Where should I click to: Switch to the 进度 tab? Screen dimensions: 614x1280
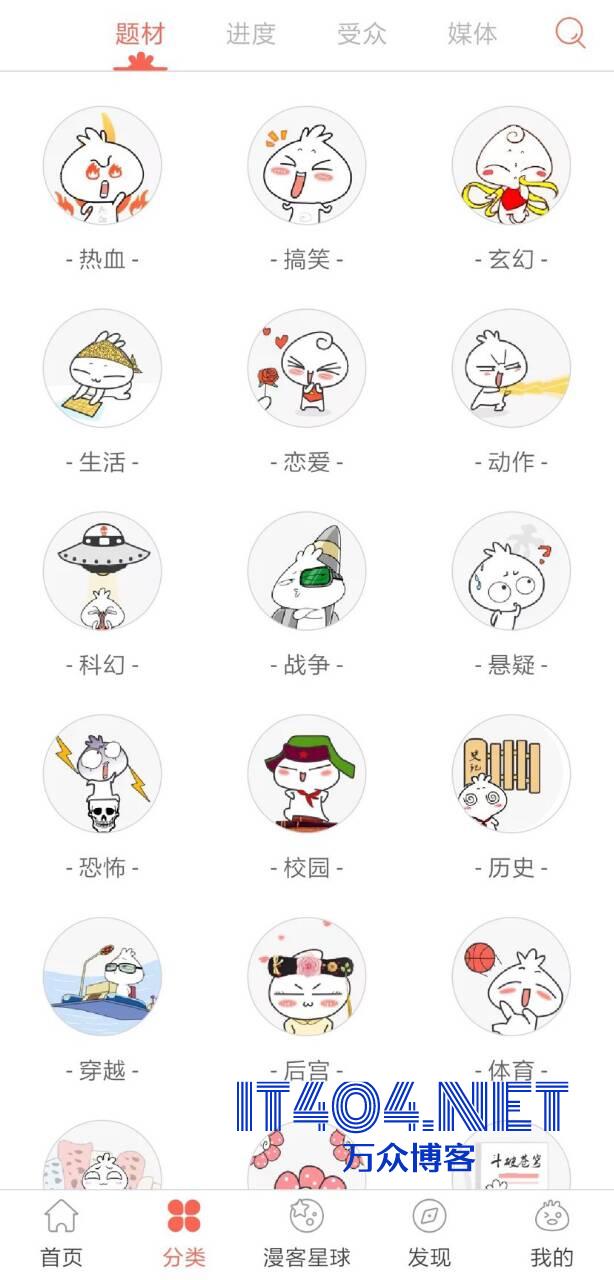coord(250,34)
